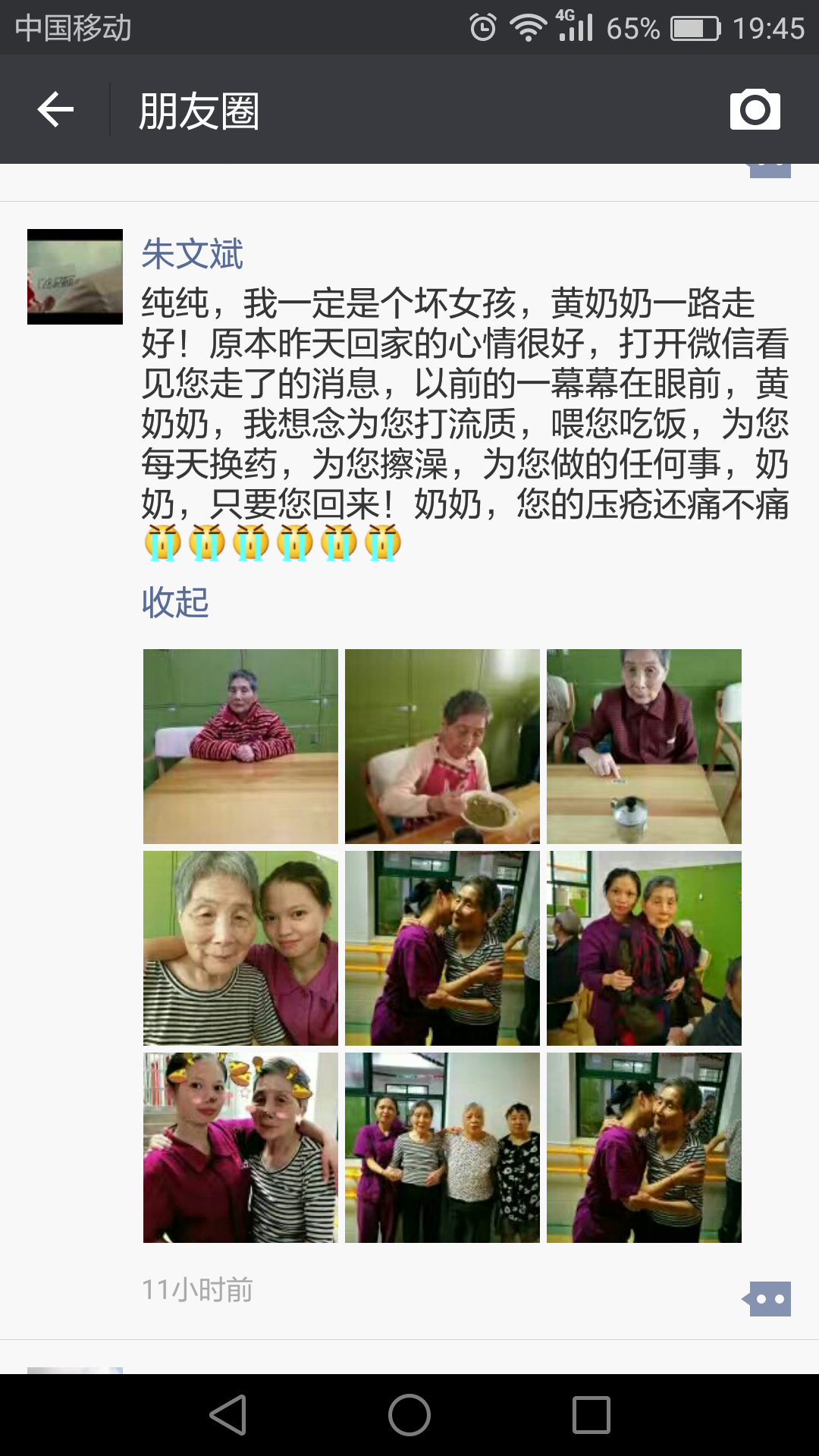Viewport: 819px width, 1456px height.
Task: View group photo of four women
Action: [442, 1147]
